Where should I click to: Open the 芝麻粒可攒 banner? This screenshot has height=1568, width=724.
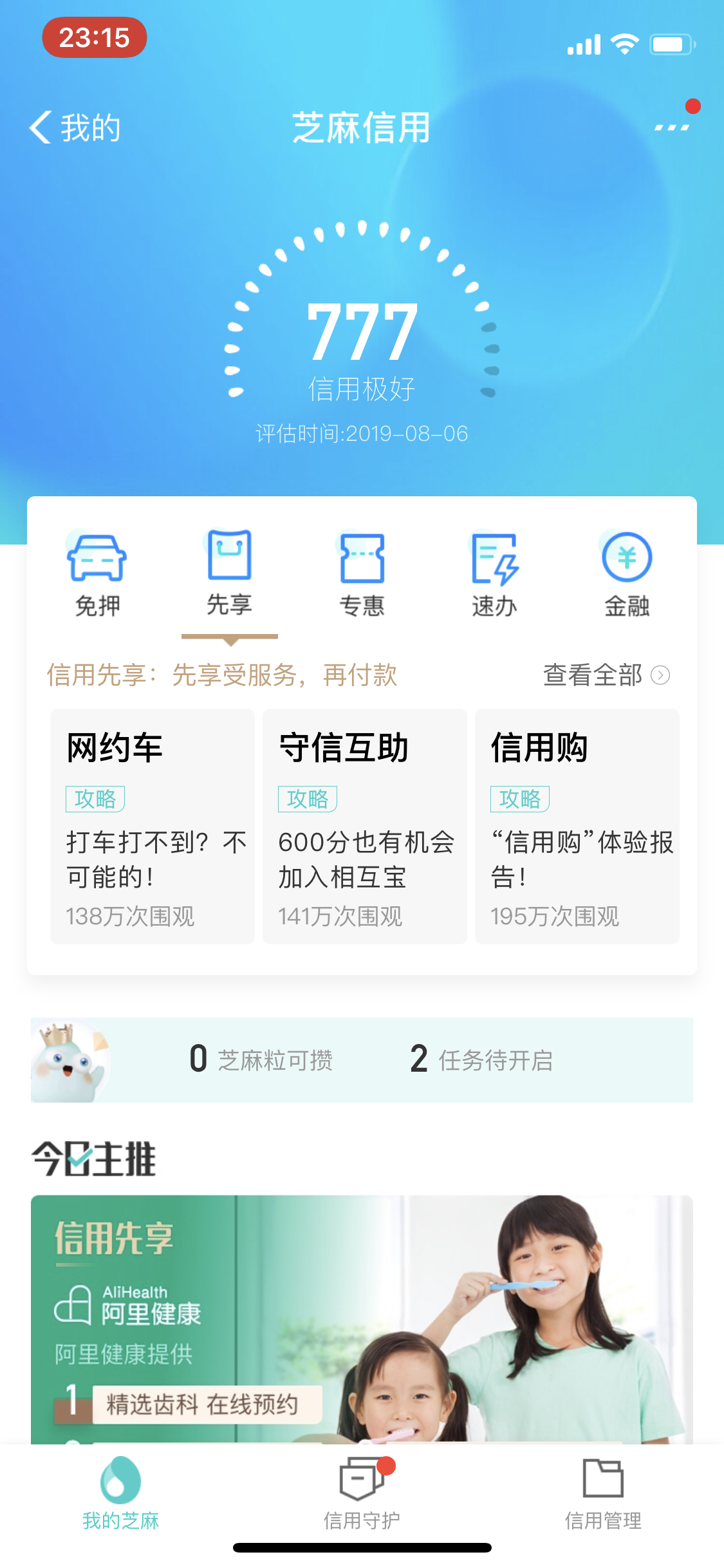tap(261, 1059)
